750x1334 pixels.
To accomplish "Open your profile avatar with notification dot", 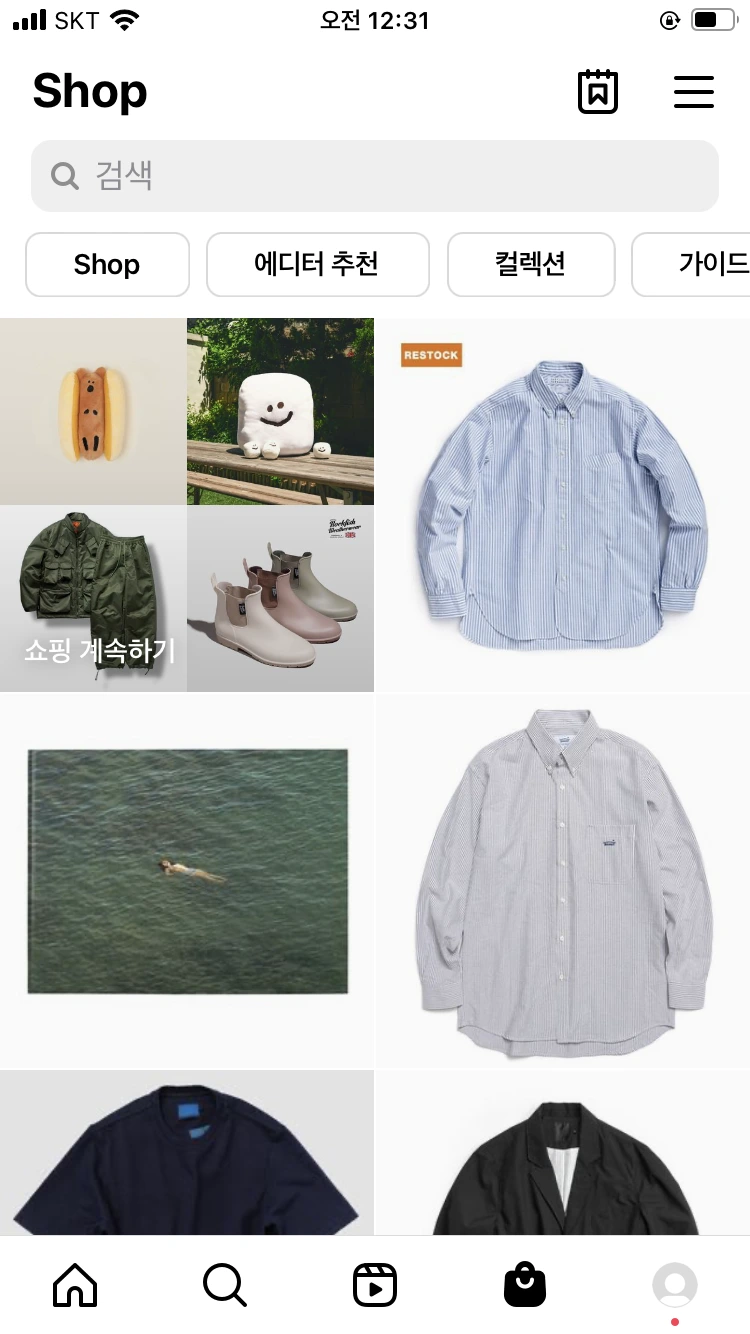I will click(674, 1285).
